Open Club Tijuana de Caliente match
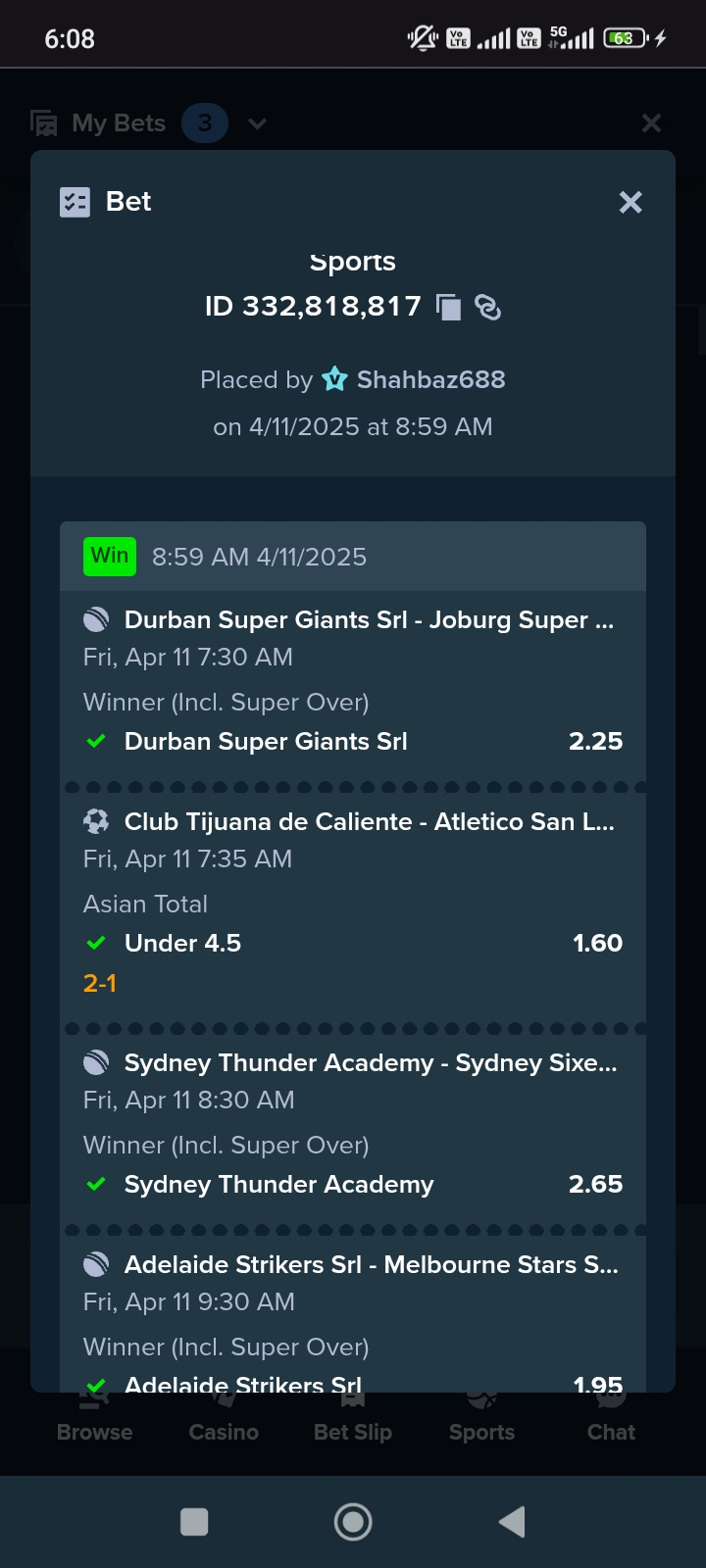Image resolution: width=706 pixels, height=1568 pixels. 369,822
